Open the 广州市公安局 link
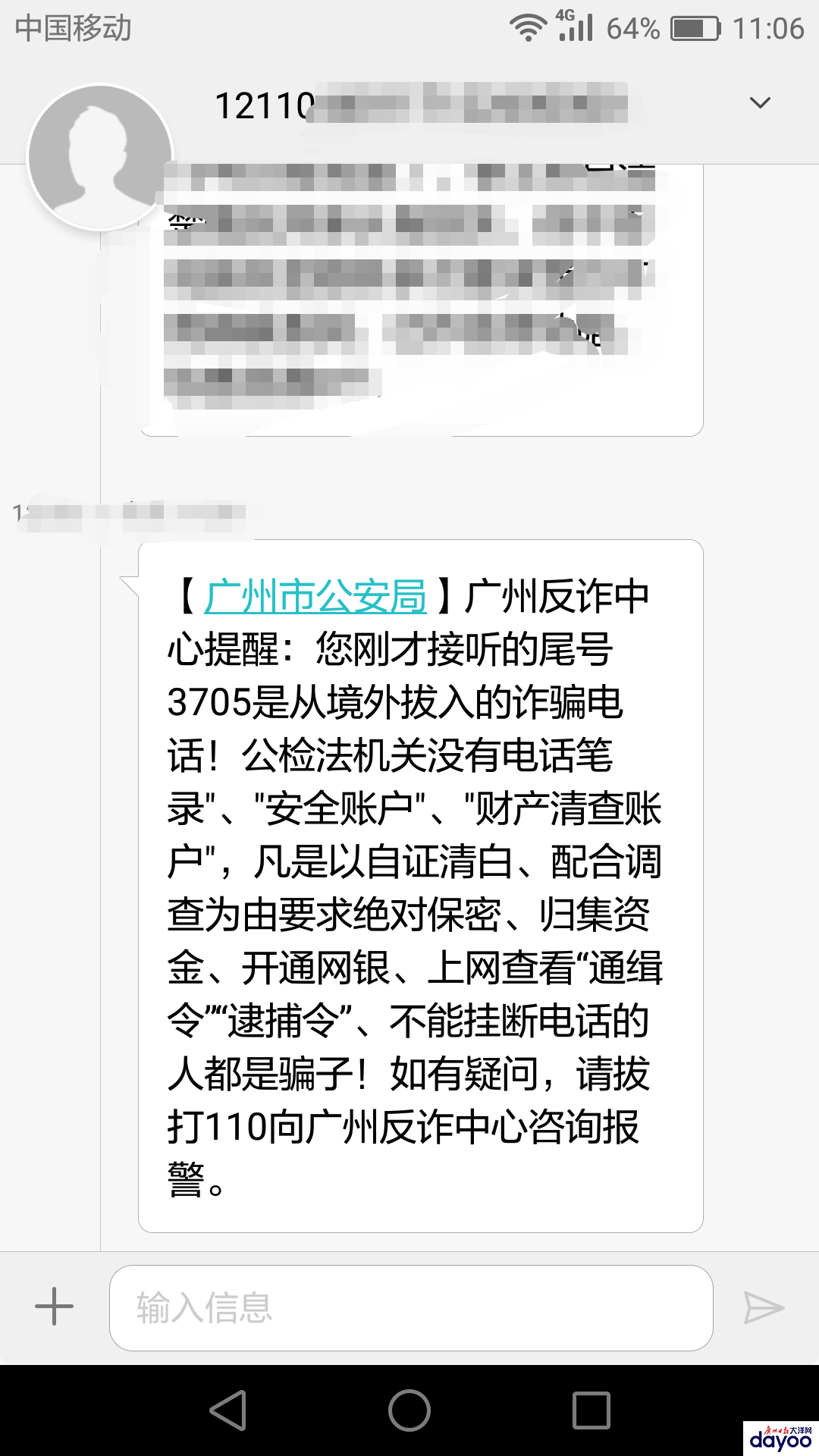The width and height of the screenshot is (819, 1456). (x=315, y=596)
